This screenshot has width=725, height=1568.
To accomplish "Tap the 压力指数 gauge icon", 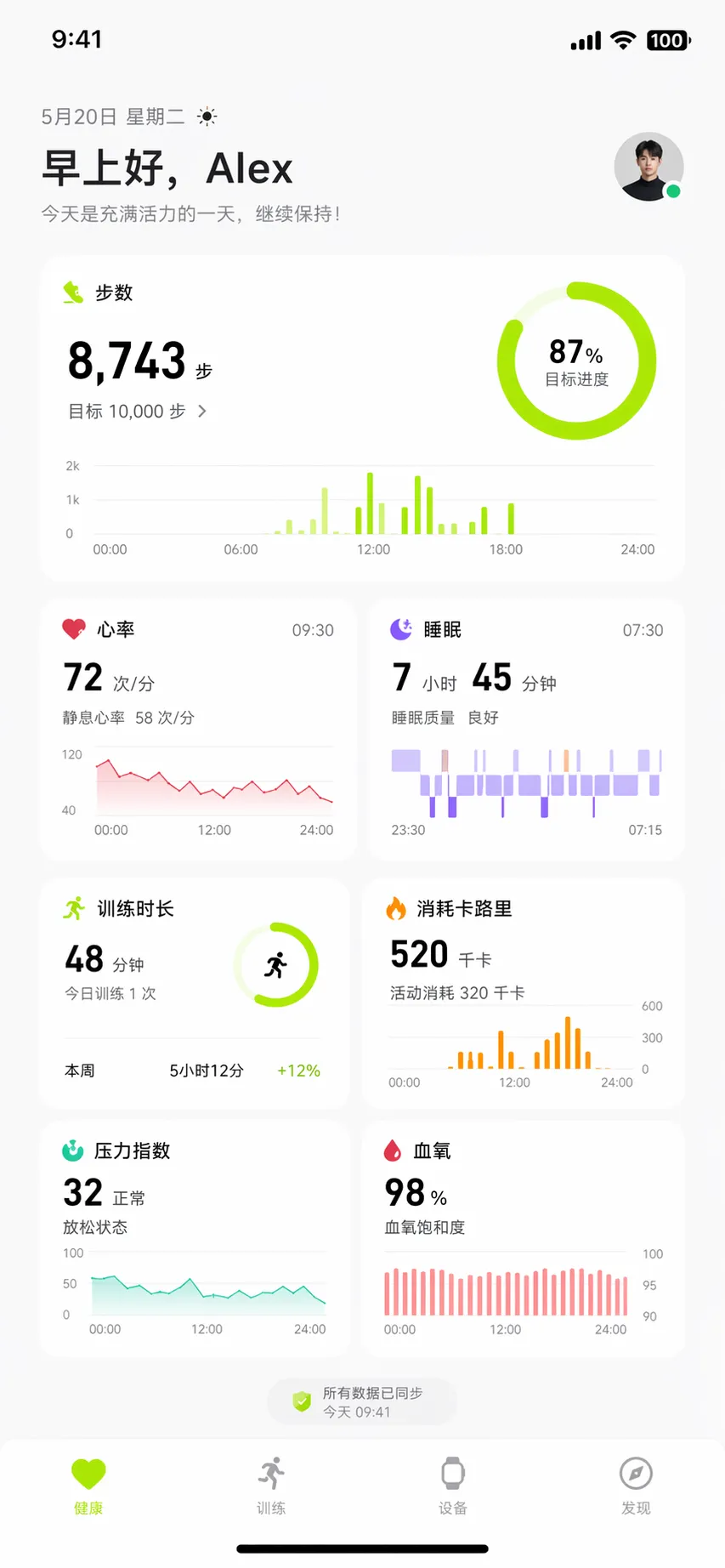I will click(73, 1150).
